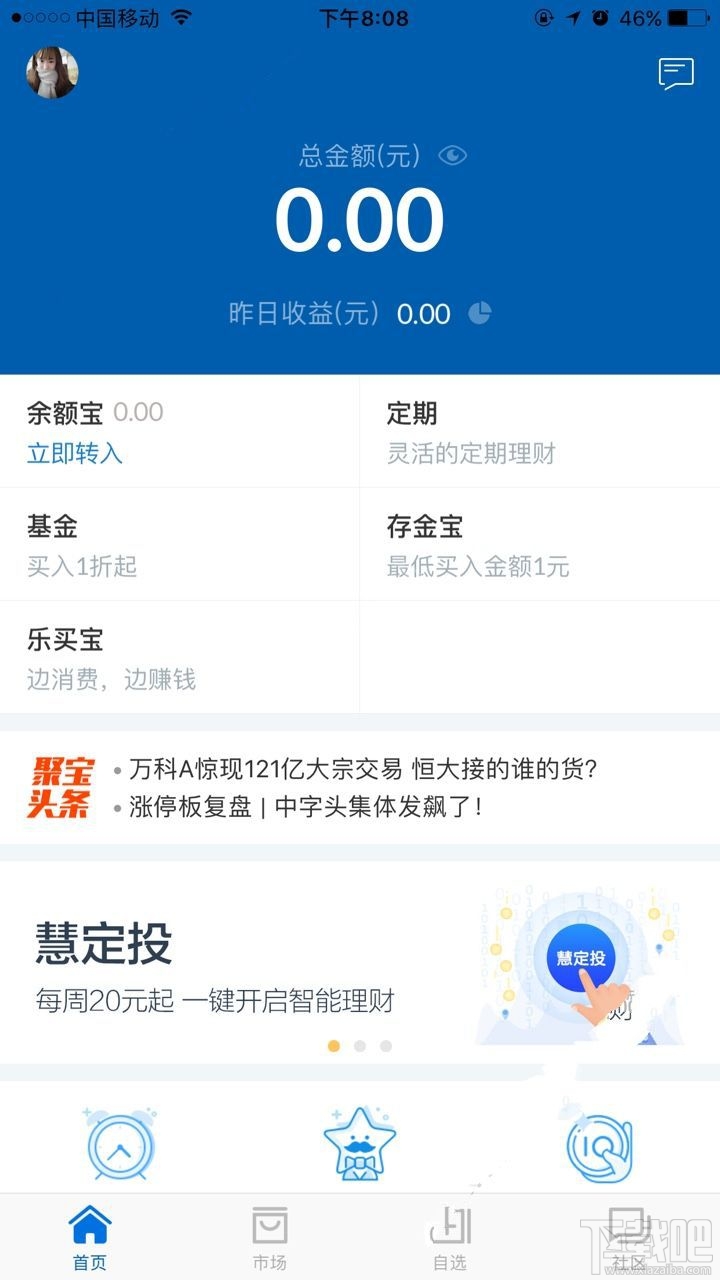Tap 立即转入 under 余额宝
The image size is (720, 1280).
click(x=75, y=453)
